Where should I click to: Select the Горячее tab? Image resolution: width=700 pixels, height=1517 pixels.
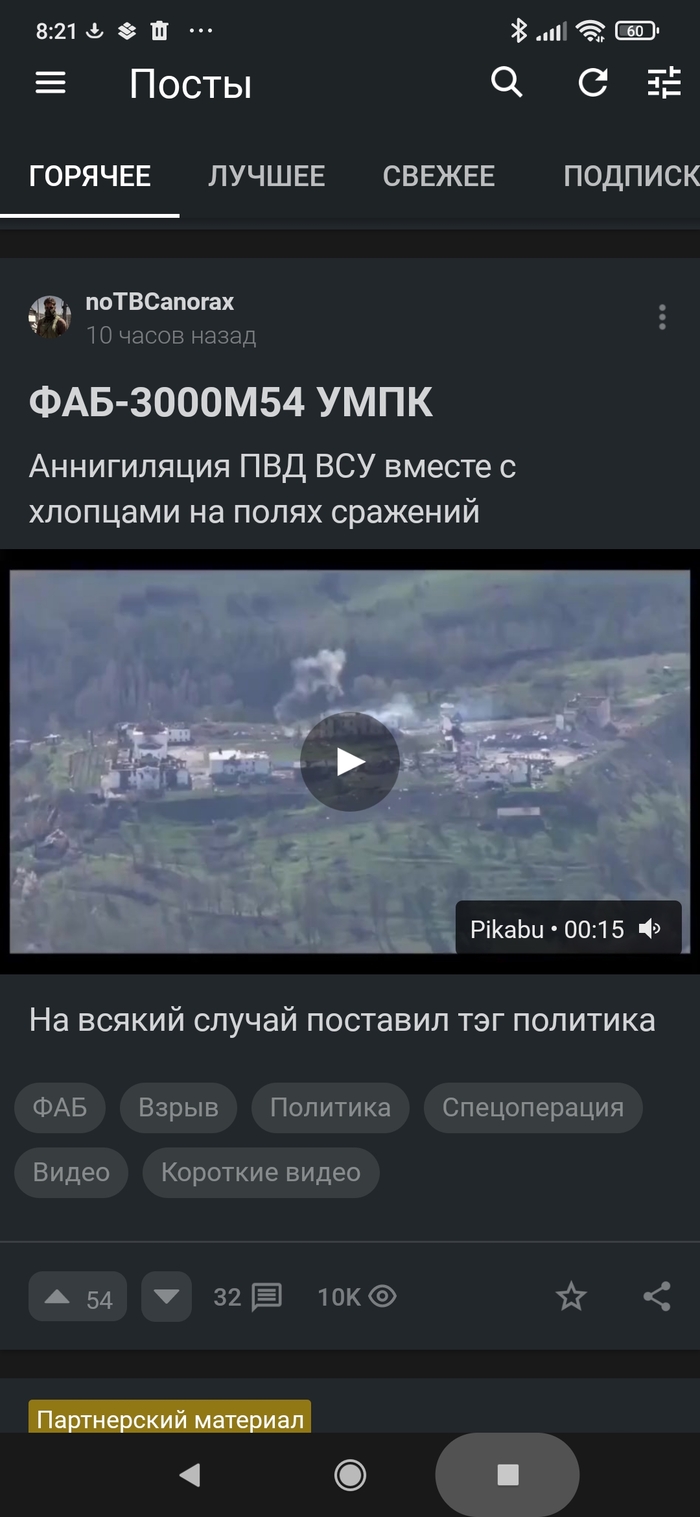[x=90, y=176]
